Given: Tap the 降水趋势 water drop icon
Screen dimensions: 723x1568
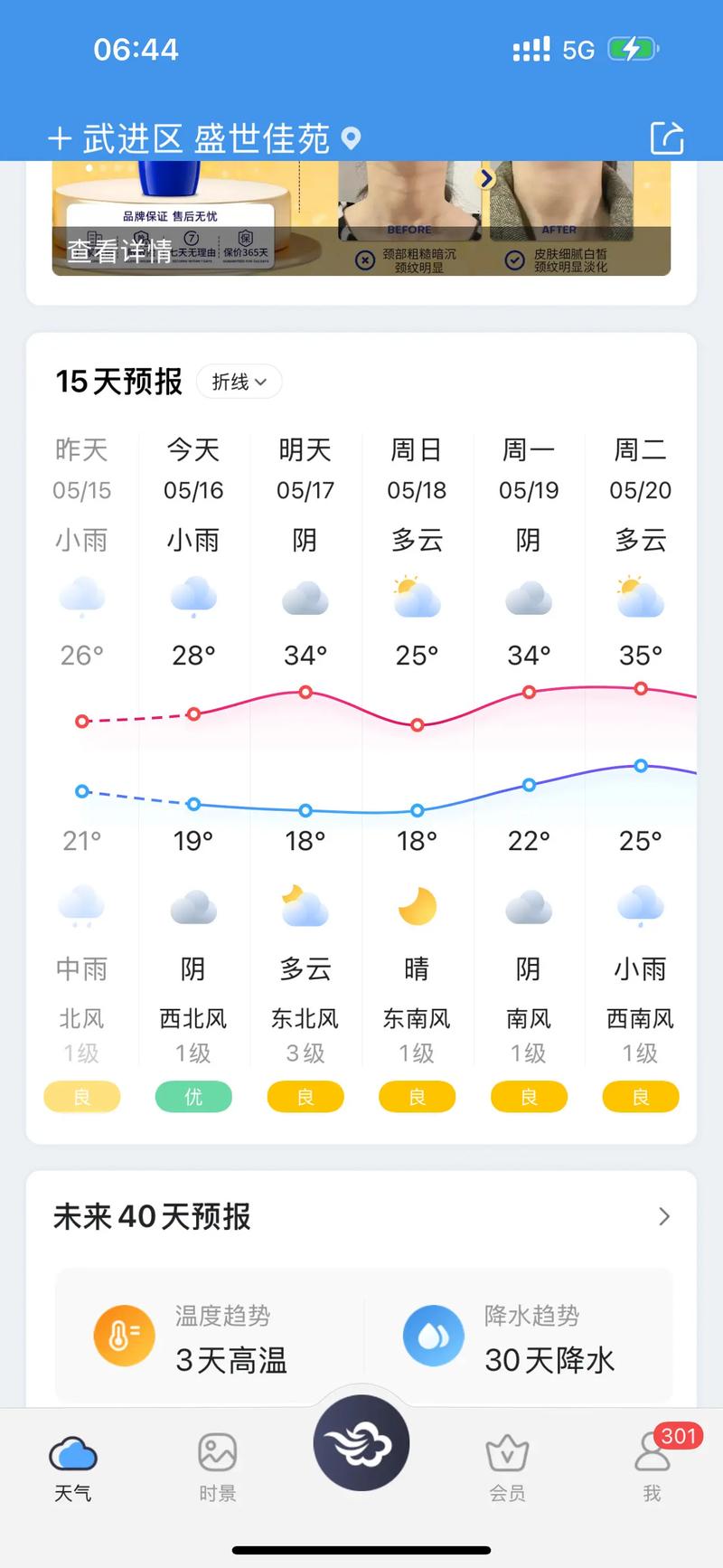Looking at the screenshot, I should coord(433,1336).
